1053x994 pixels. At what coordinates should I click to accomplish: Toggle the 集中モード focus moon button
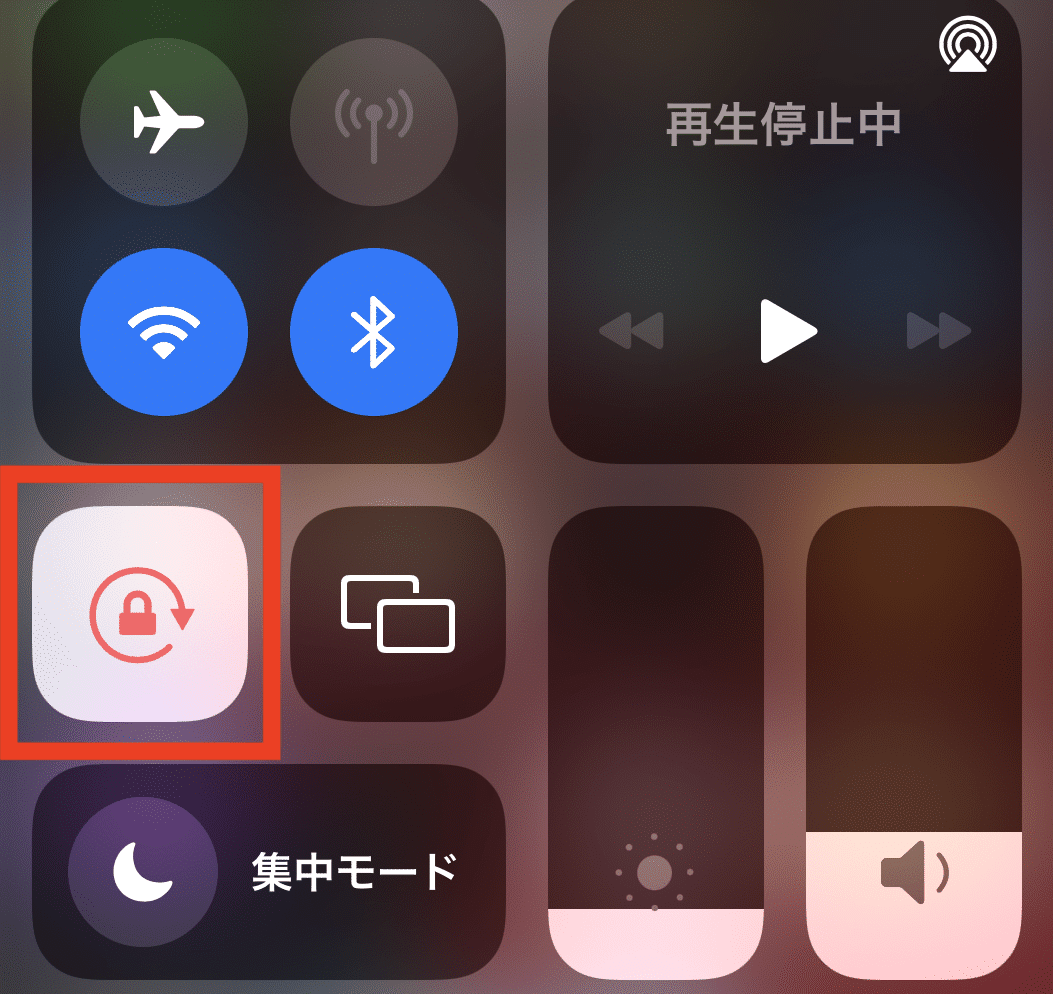click(x=143, y=871)
